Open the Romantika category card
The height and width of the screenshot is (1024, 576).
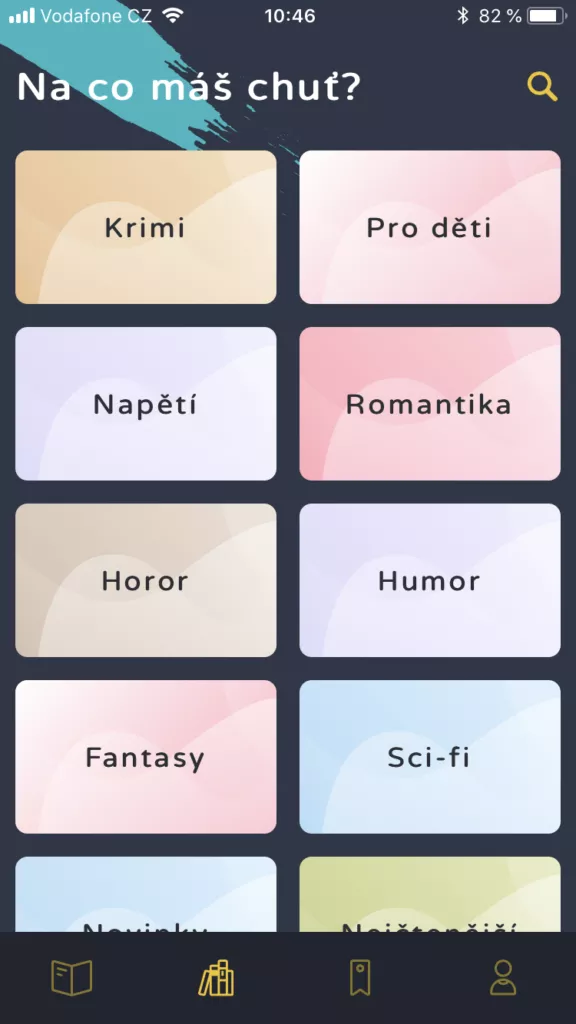[x=430, y=404]
